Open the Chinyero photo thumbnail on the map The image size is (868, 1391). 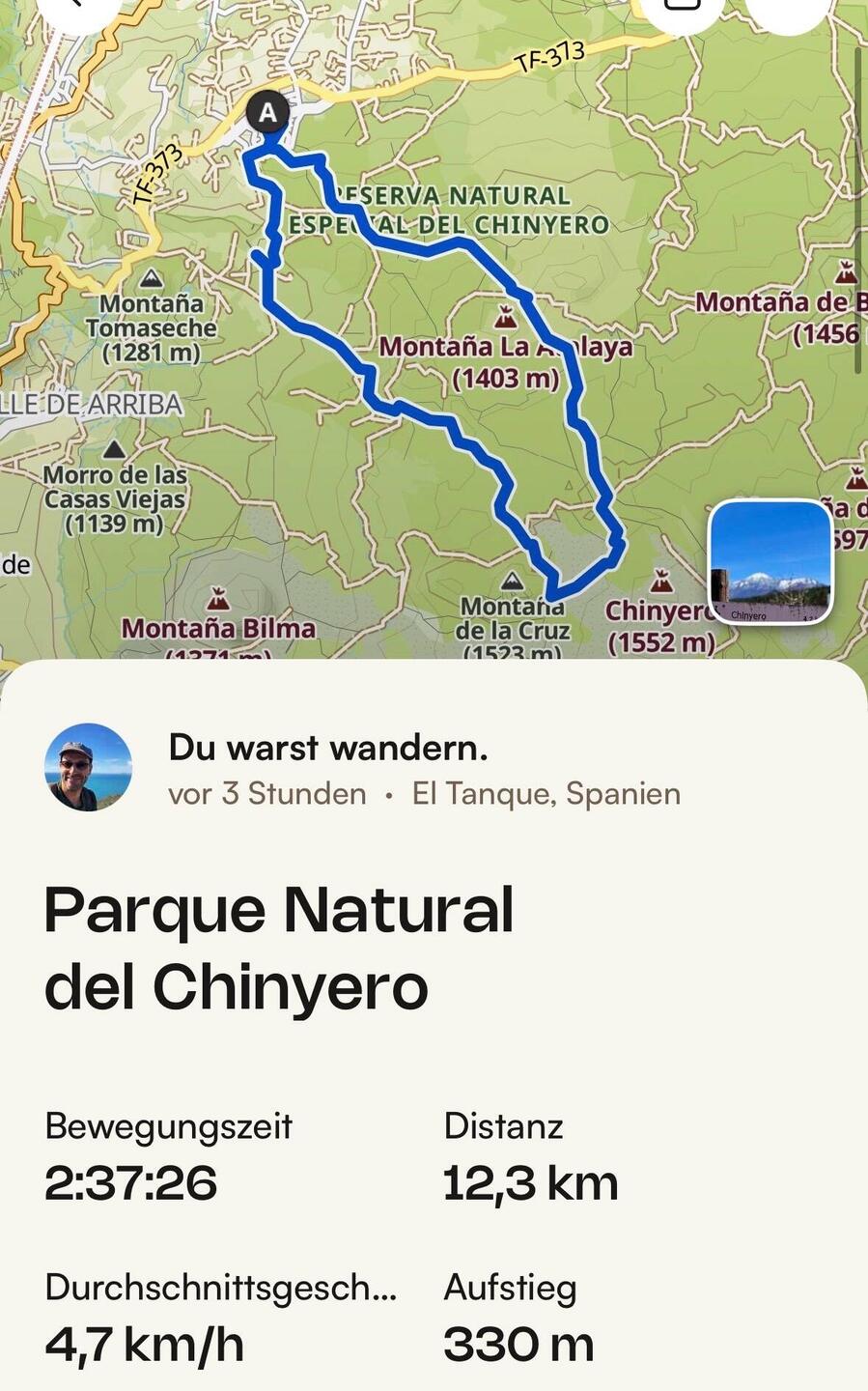[x=770, y=561]
